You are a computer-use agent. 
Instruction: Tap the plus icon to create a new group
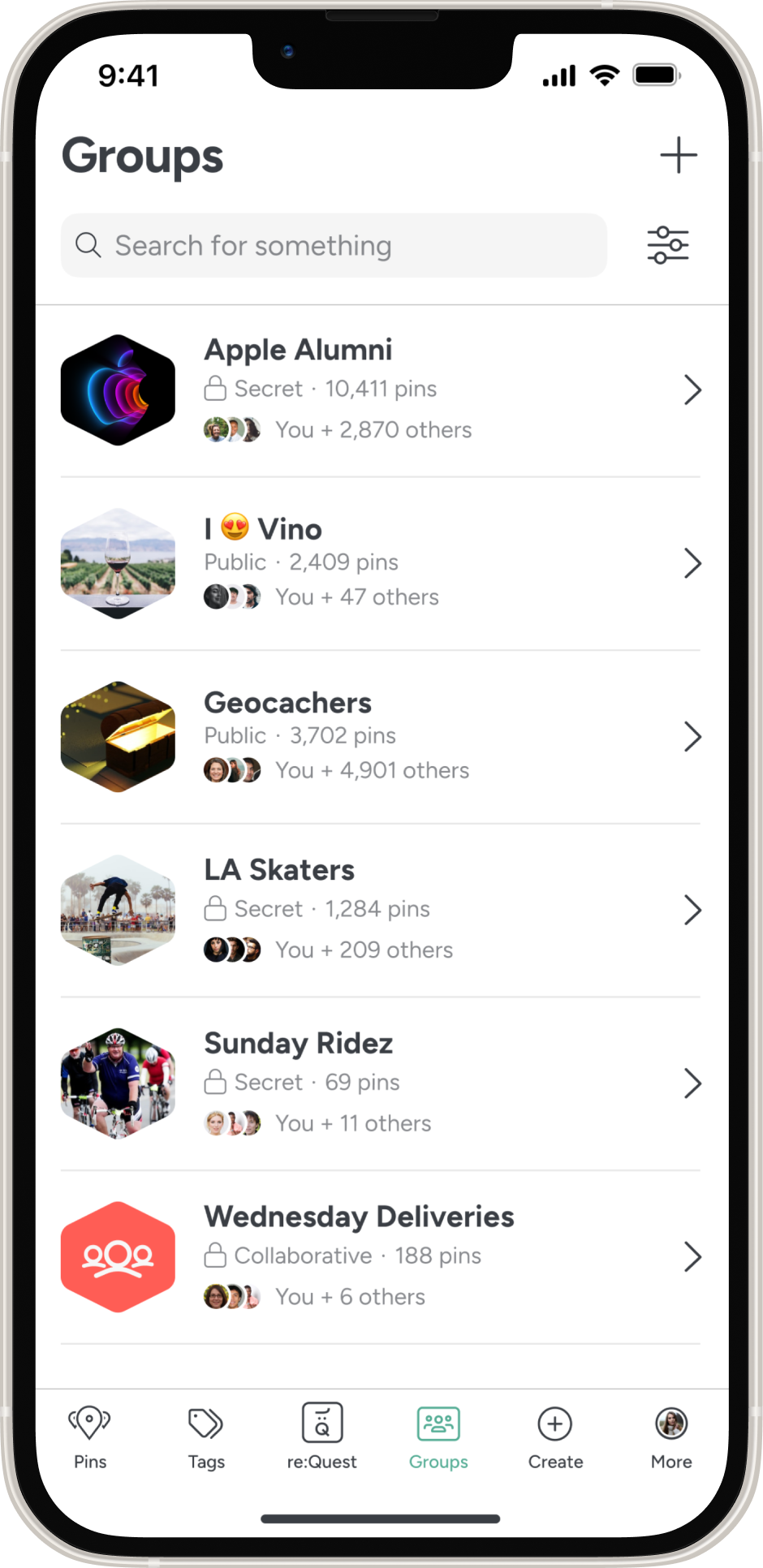coord(679,154)
